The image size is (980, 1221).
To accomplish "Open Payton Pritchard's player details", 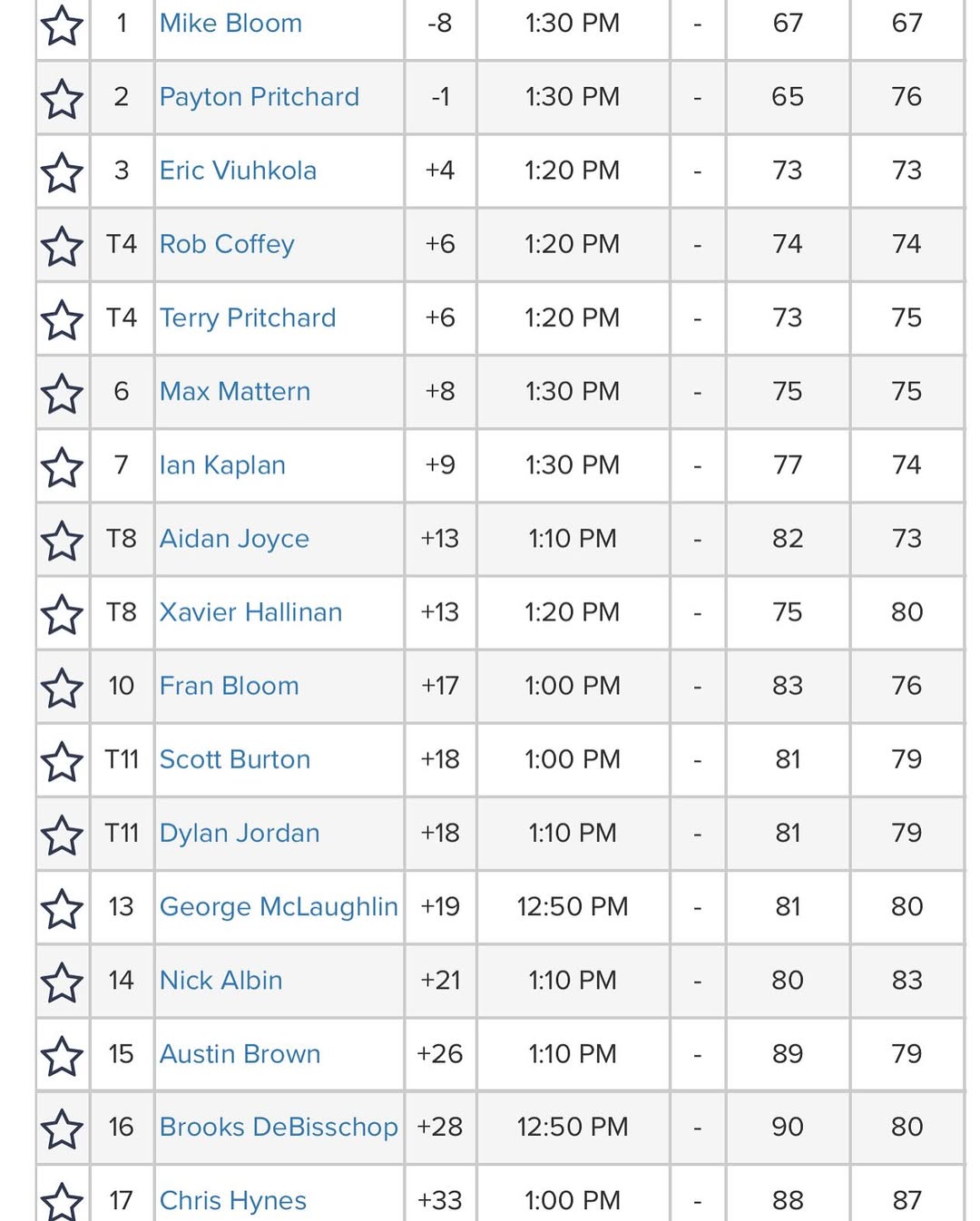I will (x=259, y=97).
